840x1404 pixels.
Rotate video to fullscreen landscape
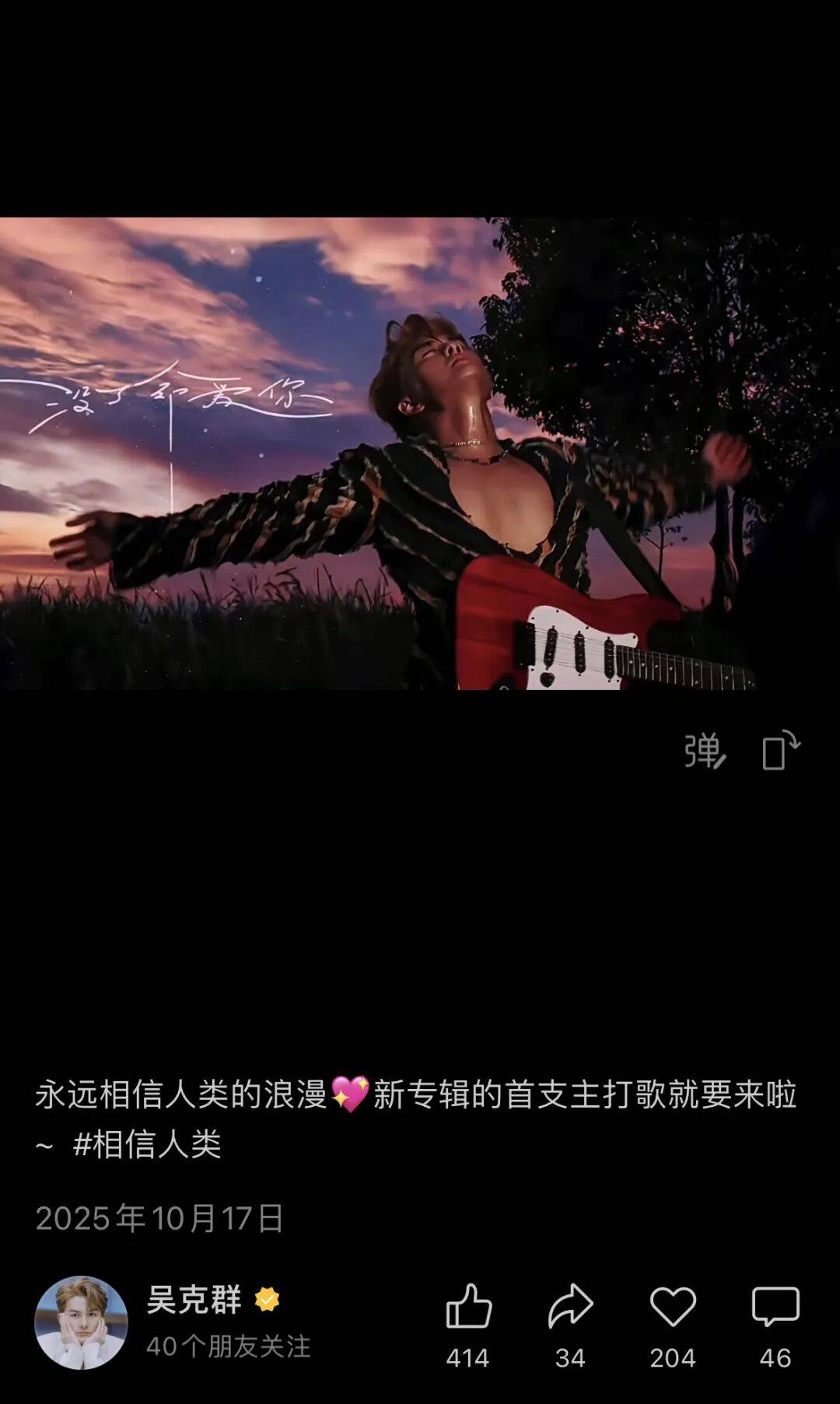[x=780, y=751]
